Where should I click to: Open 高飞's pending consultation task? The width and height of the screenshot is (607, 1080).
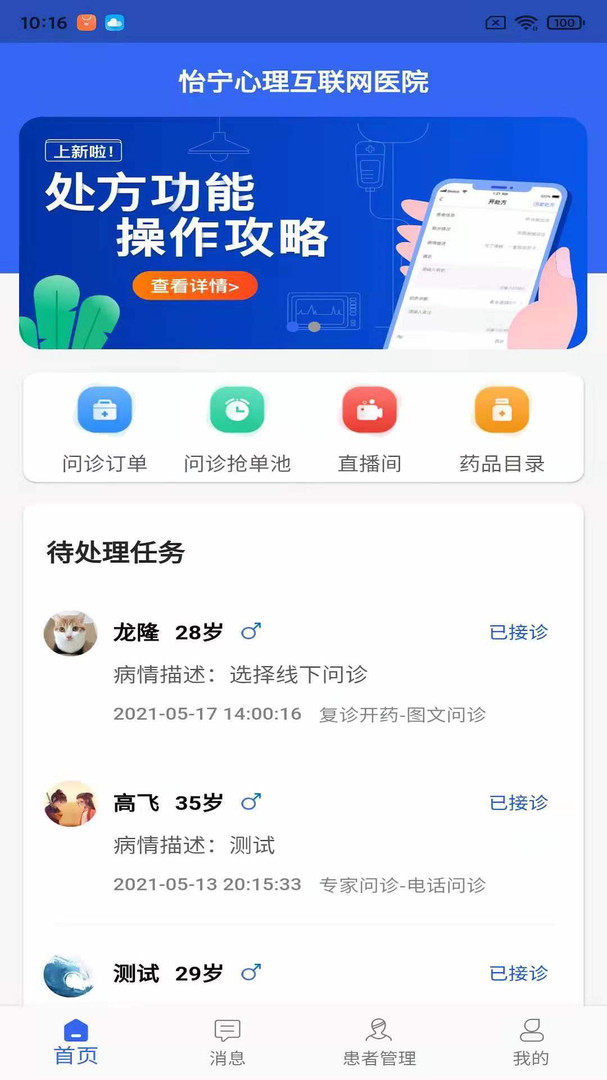coord(300,843)
